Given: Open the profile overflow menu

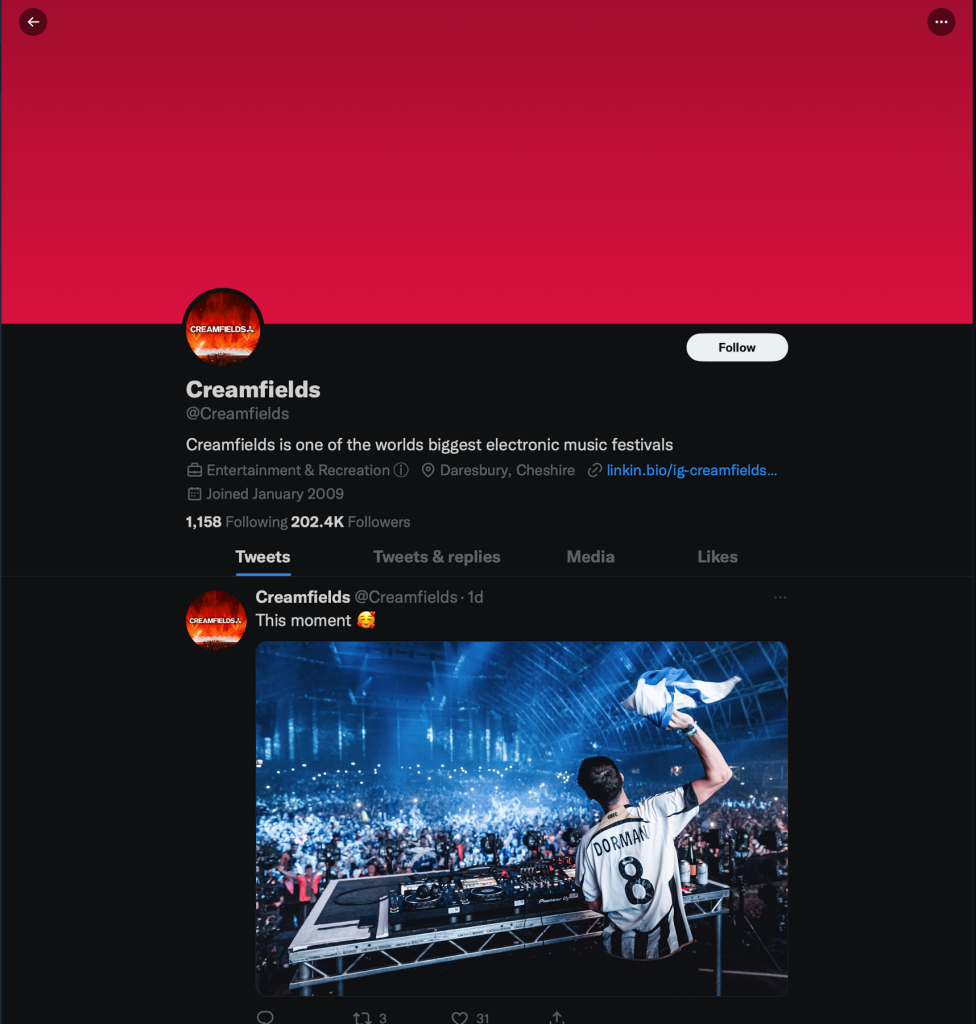Looking at the screenshot, I should [x=941, y=21].
